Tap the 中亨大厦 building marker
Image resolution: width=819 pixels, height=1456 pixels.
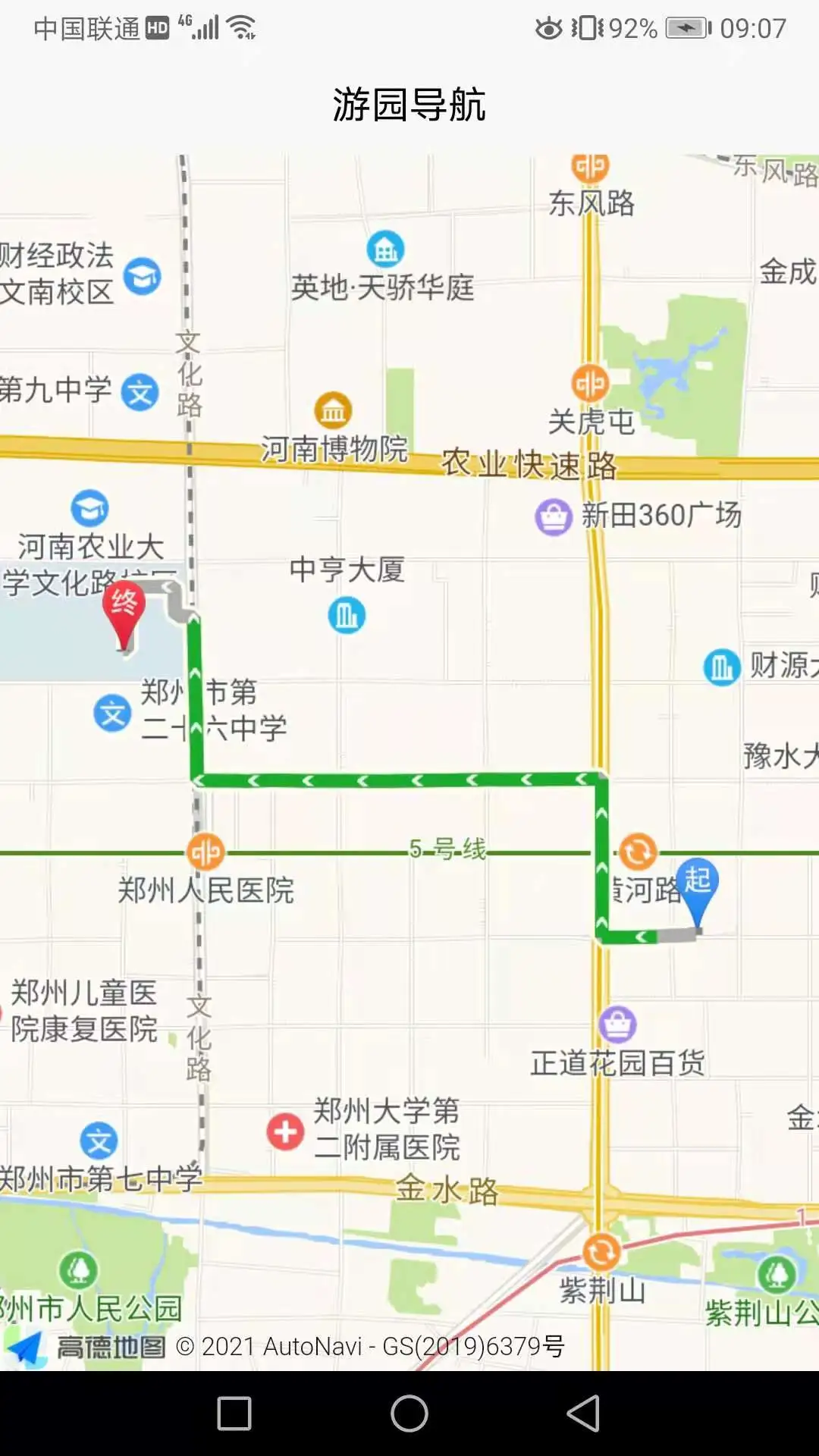(347, 615)
